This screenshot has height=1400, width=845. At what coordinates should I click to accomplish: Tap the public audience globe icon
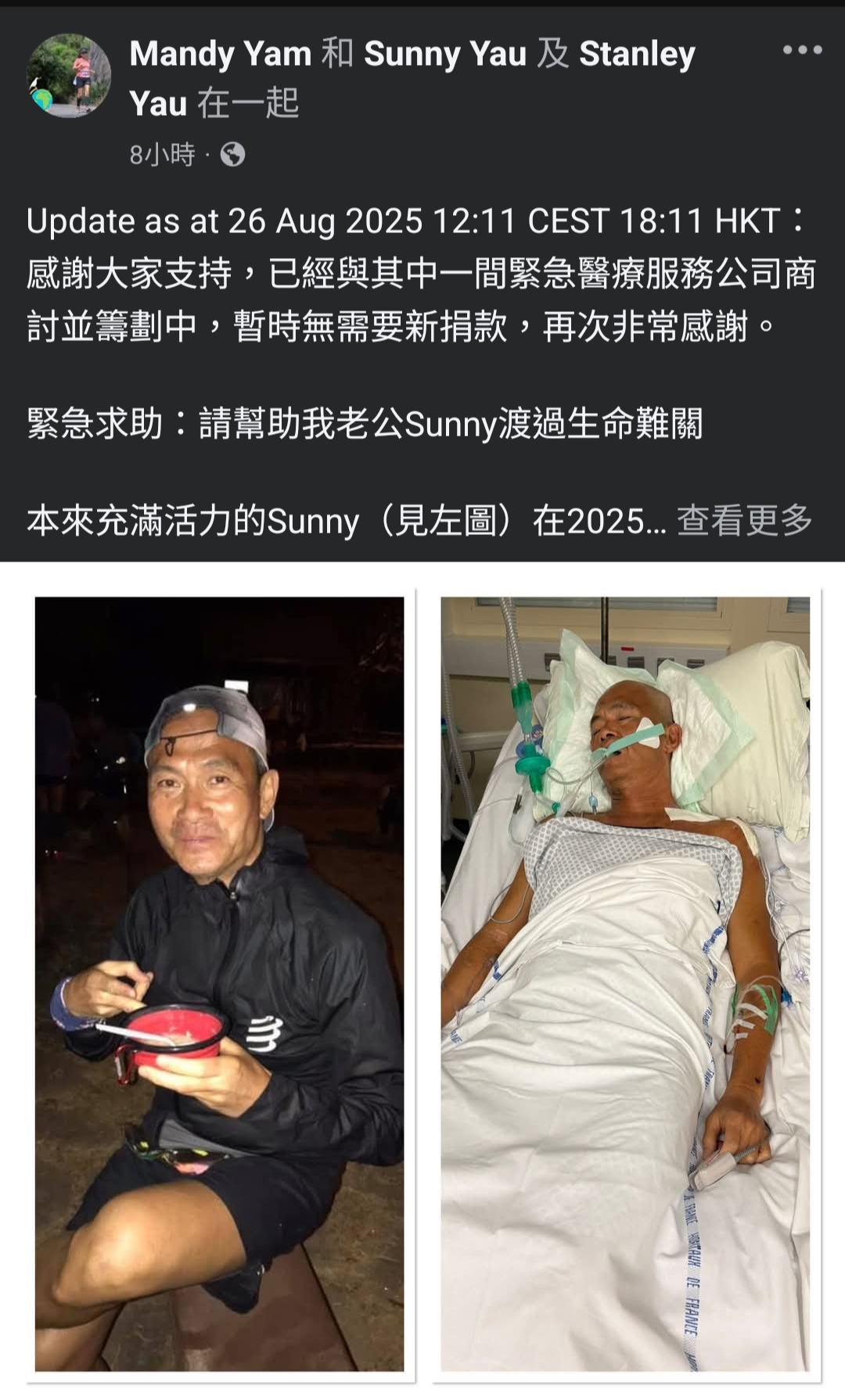click(x=232, y=155)
